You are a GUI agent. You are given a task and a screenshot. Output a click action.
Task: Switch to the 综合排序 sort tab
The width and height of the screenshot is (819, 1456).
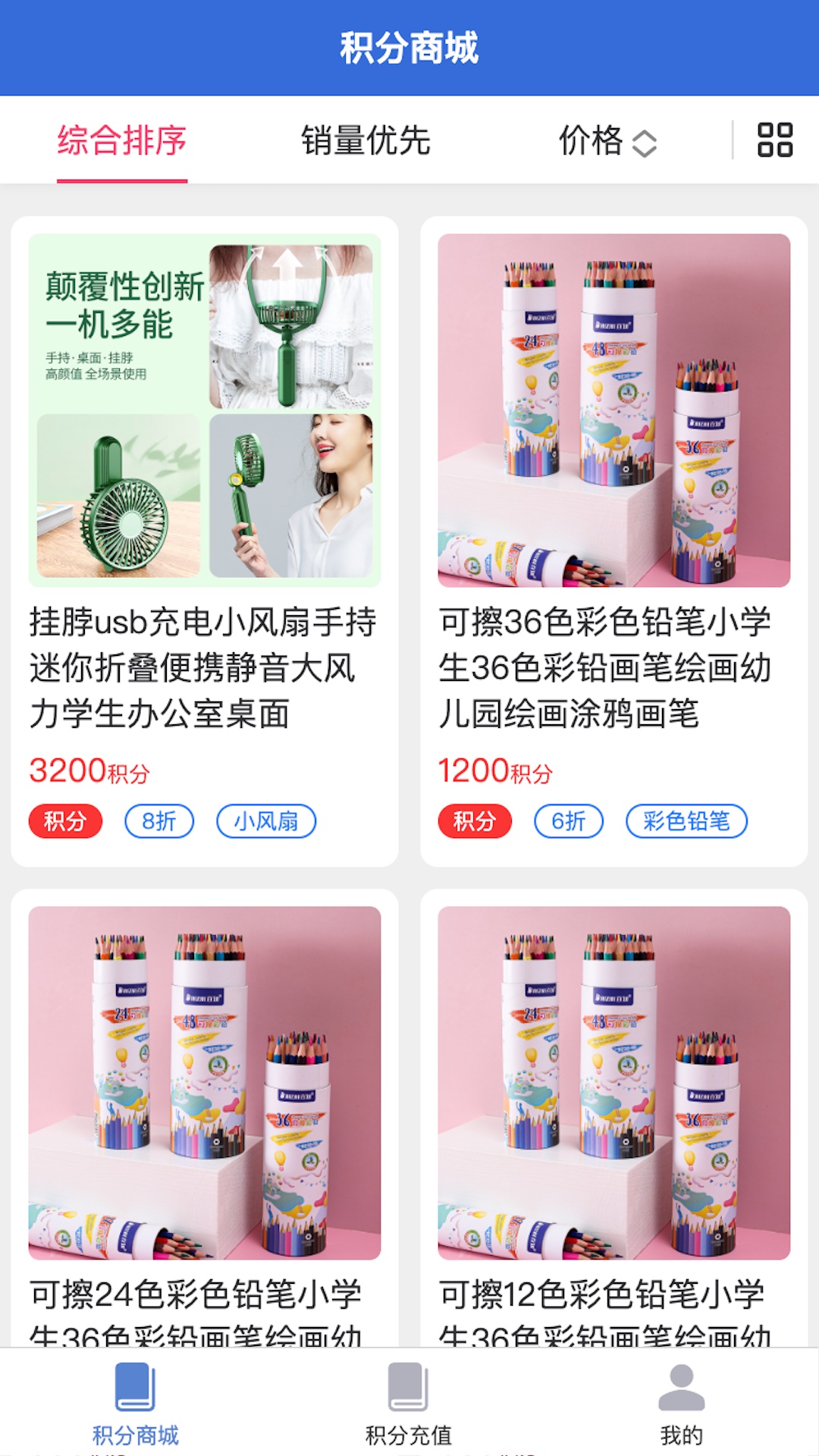pos(121,141)
